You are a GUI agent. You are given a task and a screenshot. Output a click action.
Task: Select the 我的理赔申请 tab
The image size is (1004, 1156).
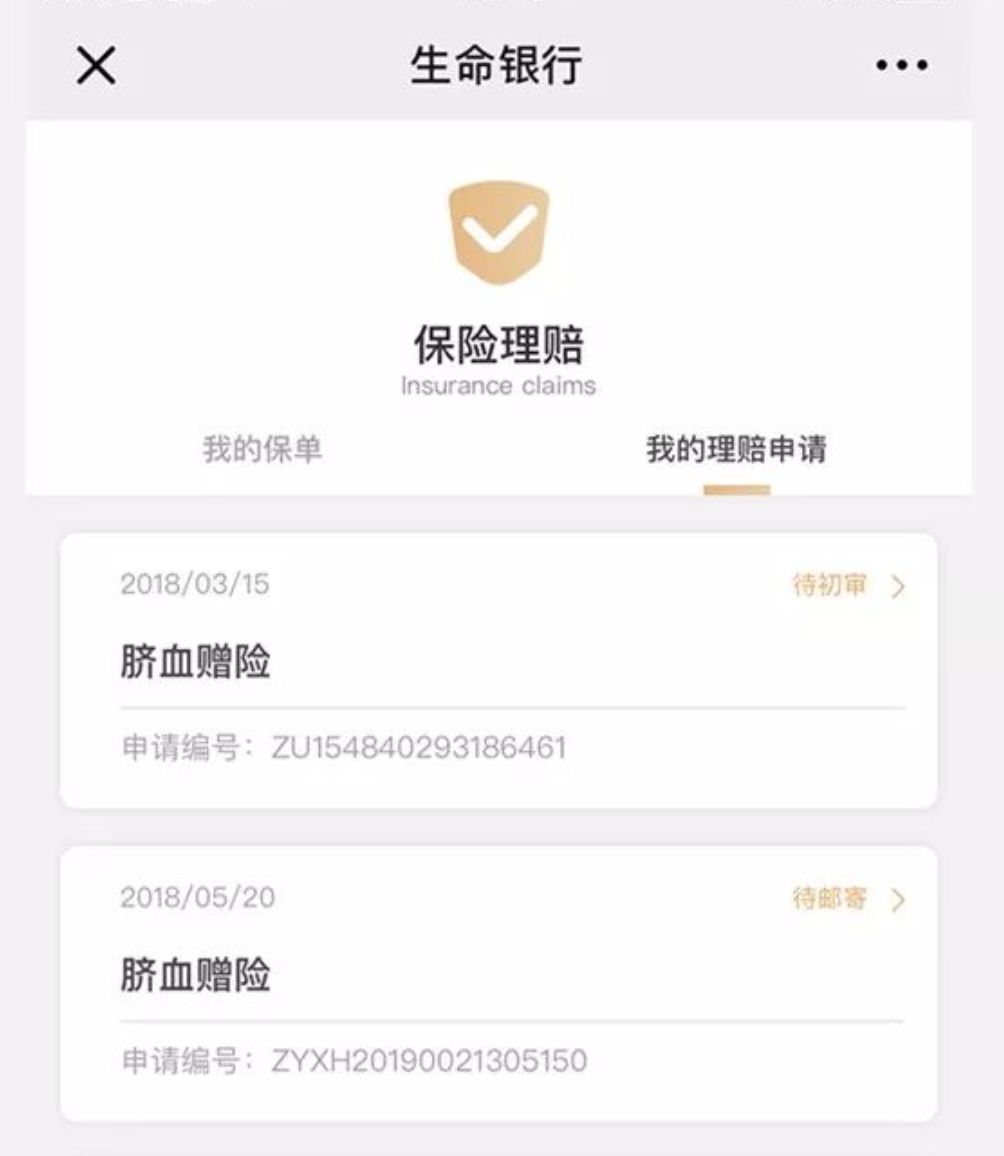coord(736,450)
